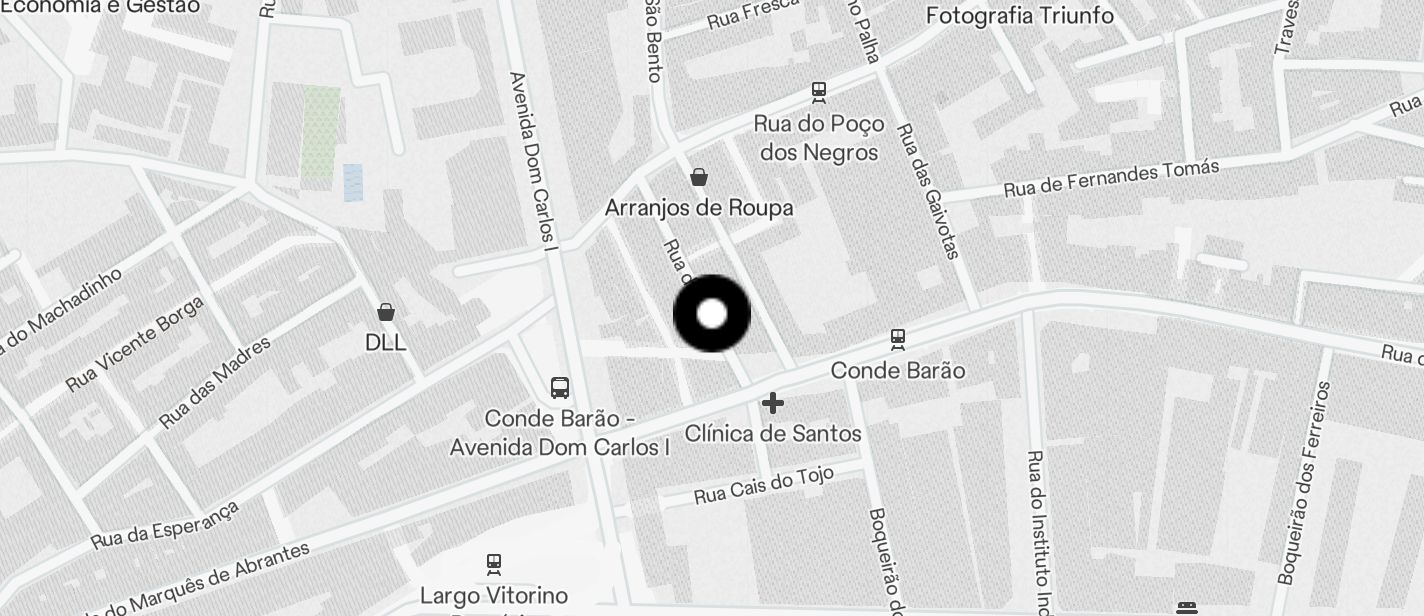Viewport: 1424px width, 616px height.
Task: Select the Conde Barão - Avenida Dom Carlos I bus stop
Action: [x=560, y=387]
